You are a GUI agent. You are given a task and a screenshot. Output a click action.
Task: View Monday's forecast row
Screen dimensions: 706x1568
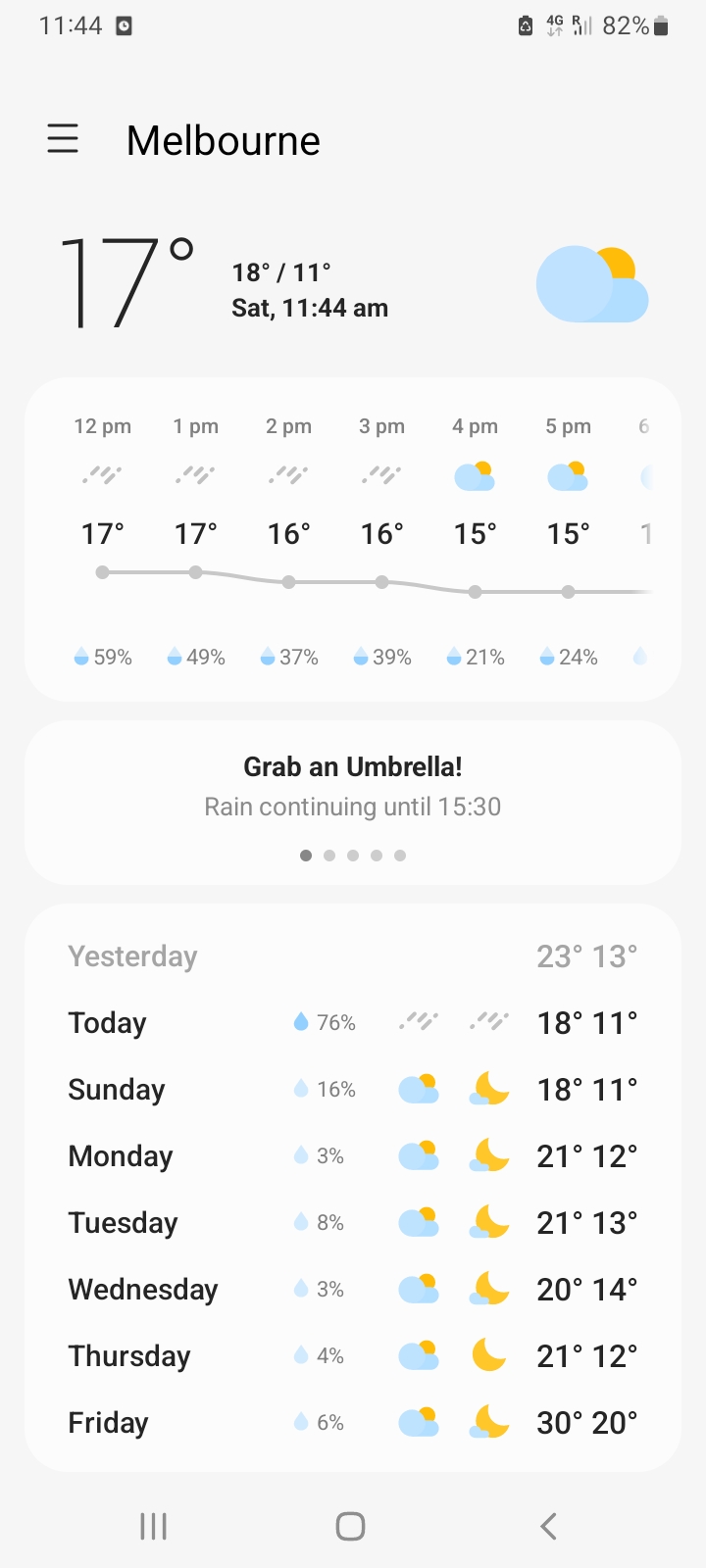click(352, 1156)
